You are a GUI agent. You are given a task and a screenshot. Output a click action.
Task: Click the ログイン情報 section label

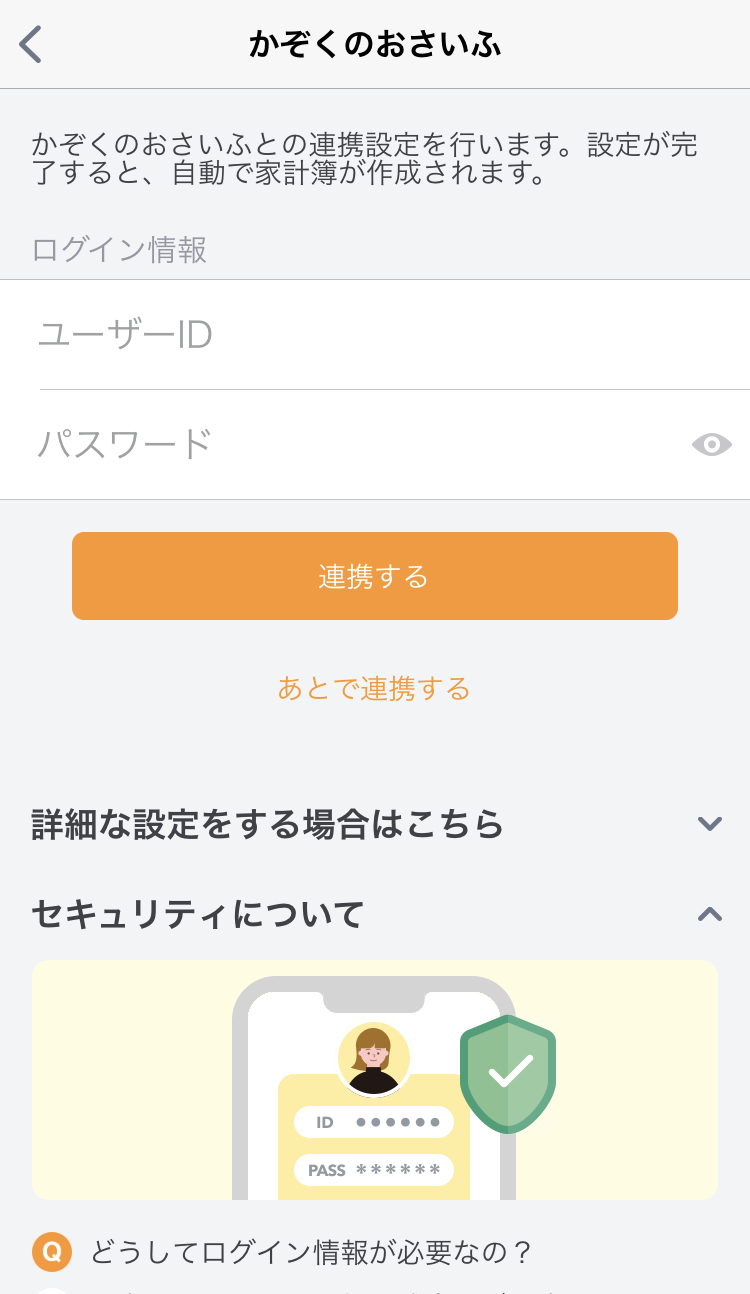[118, 251]
